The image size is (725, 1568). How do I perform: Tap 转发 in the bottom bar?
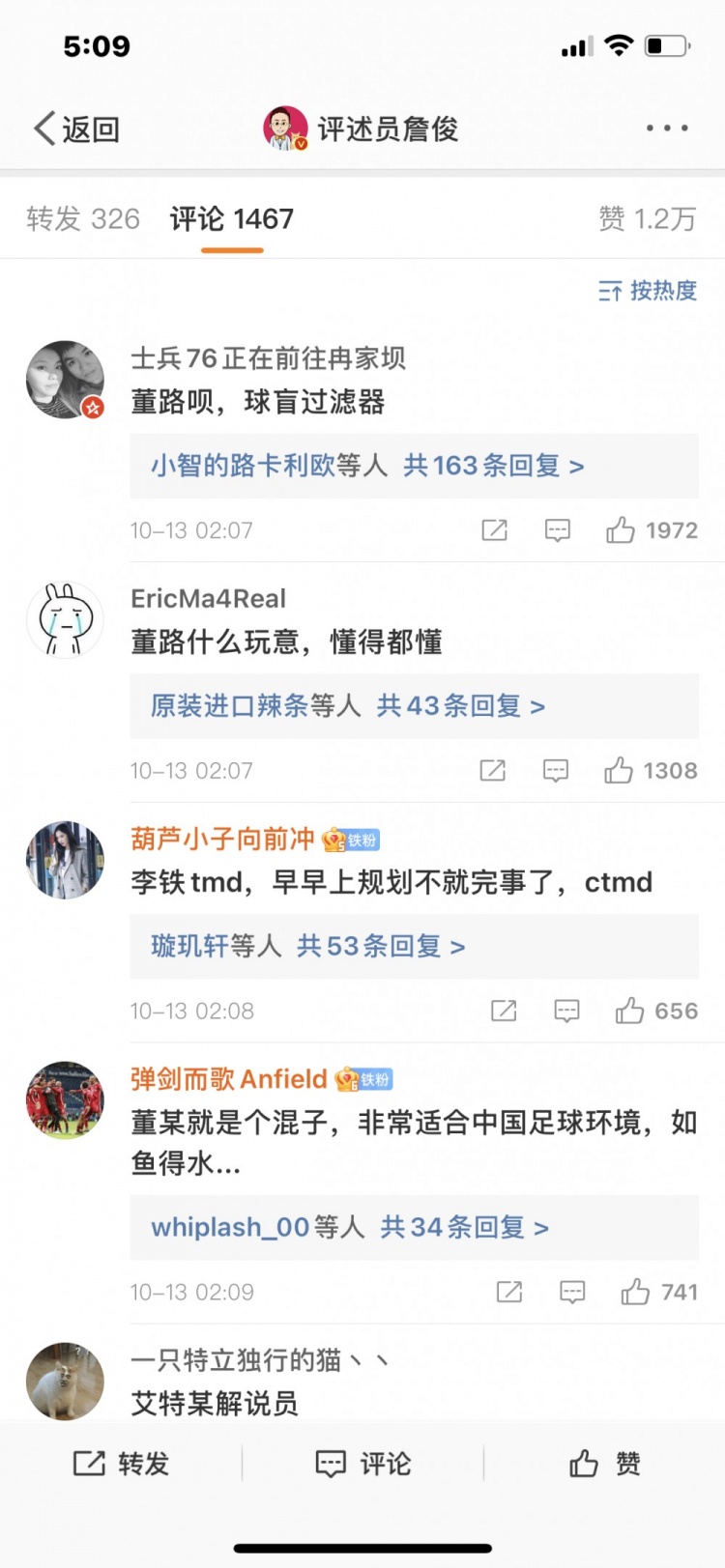122,1464
